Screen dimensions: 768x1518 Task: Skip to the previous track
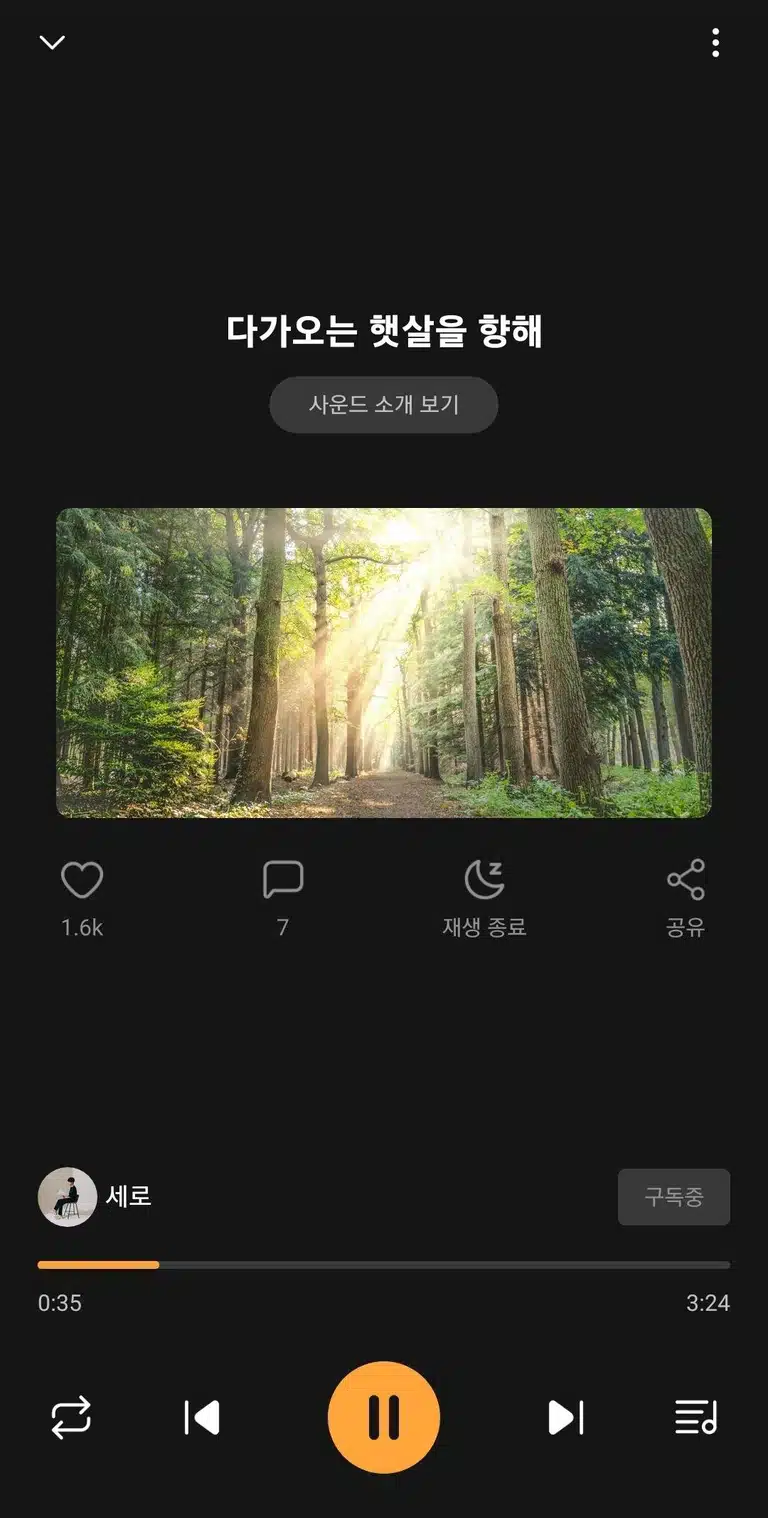[x=202, y=1417]
